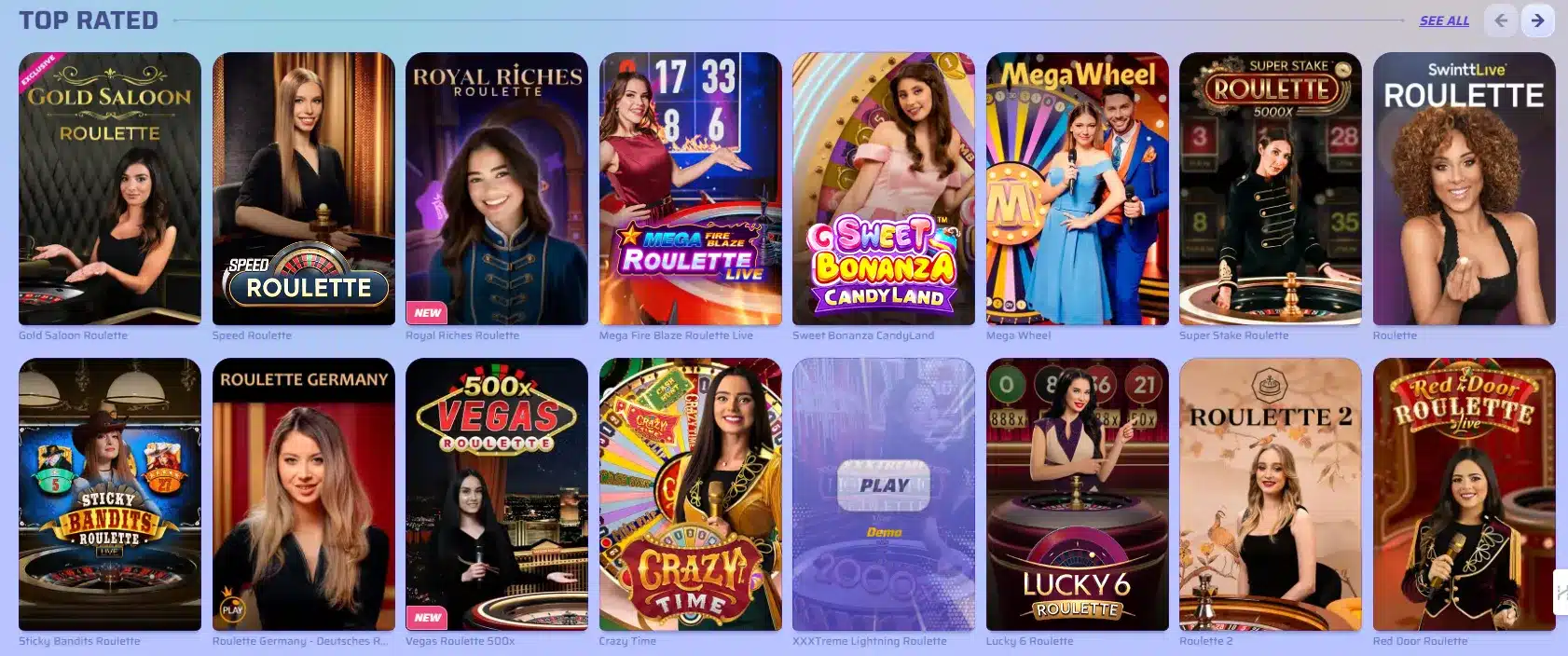
Task: Select the Roulette 2 game
Action: click(x=1270, y=494)
